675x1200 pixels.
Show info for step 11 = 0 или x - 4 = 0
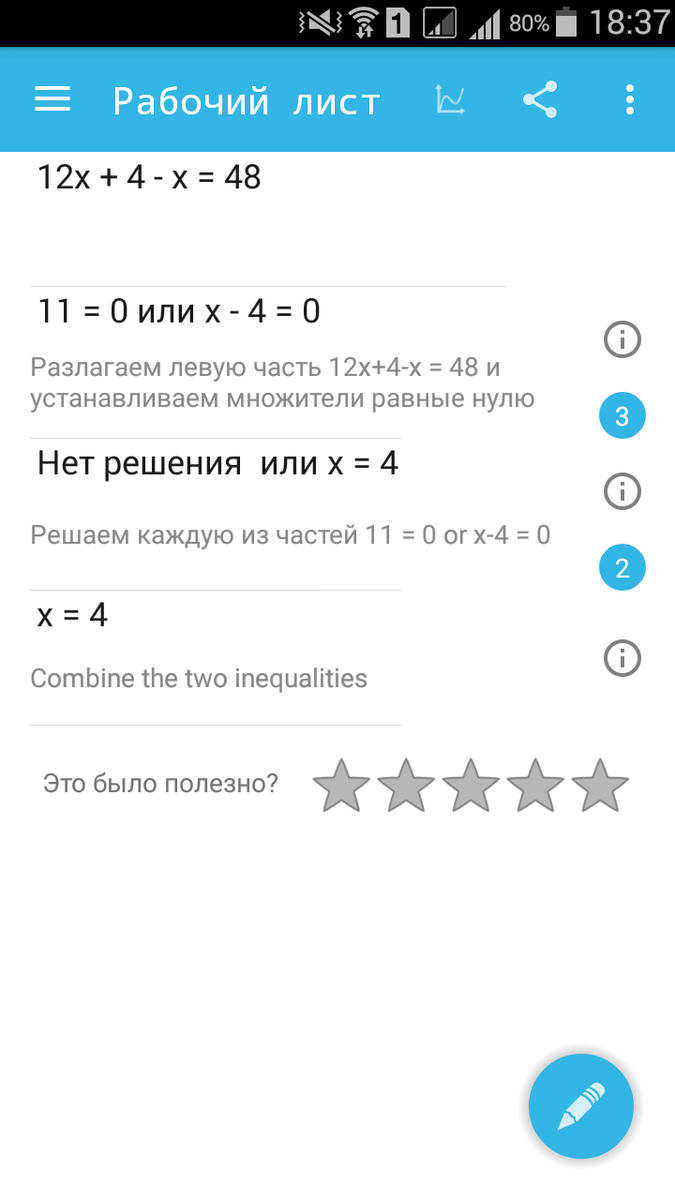tap(622, 340)
